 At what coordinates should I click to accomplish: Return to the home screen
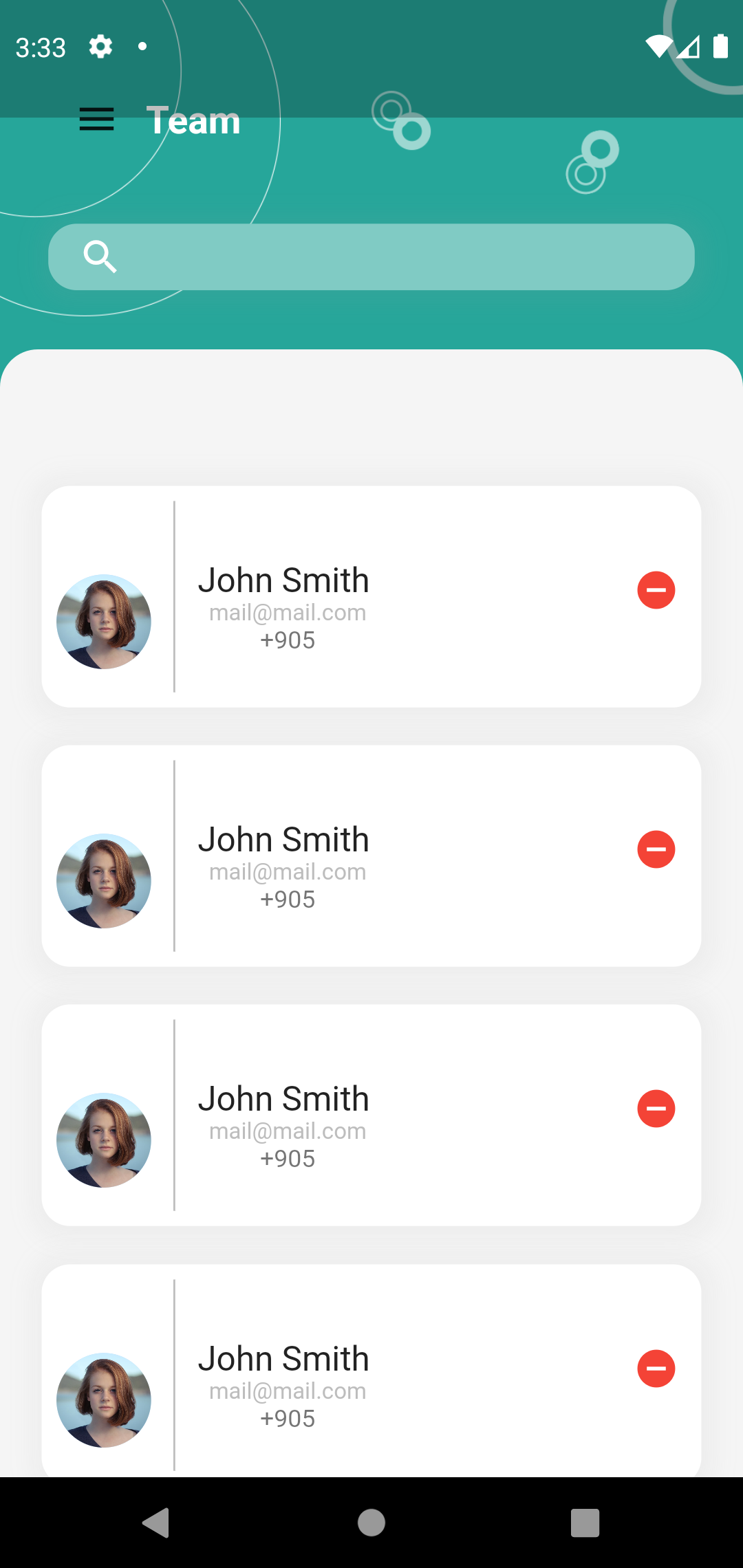371,1522
